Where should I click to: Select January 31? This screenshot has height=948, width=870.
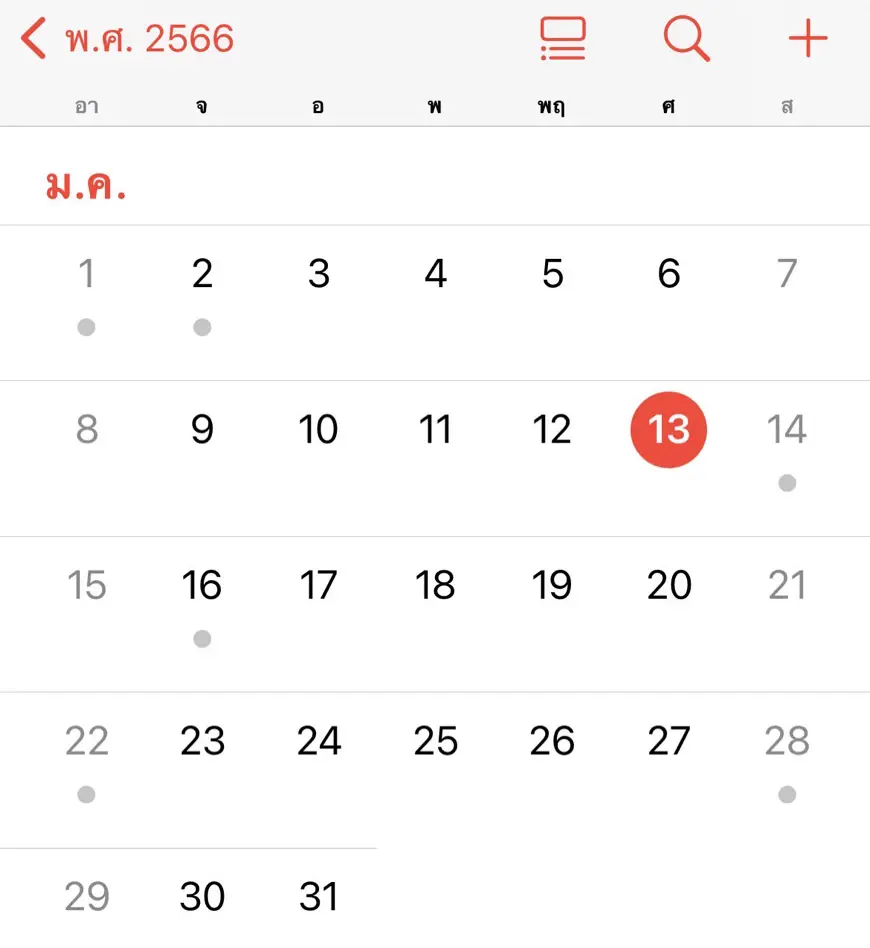pyautogui.click(x=319, y=897)
